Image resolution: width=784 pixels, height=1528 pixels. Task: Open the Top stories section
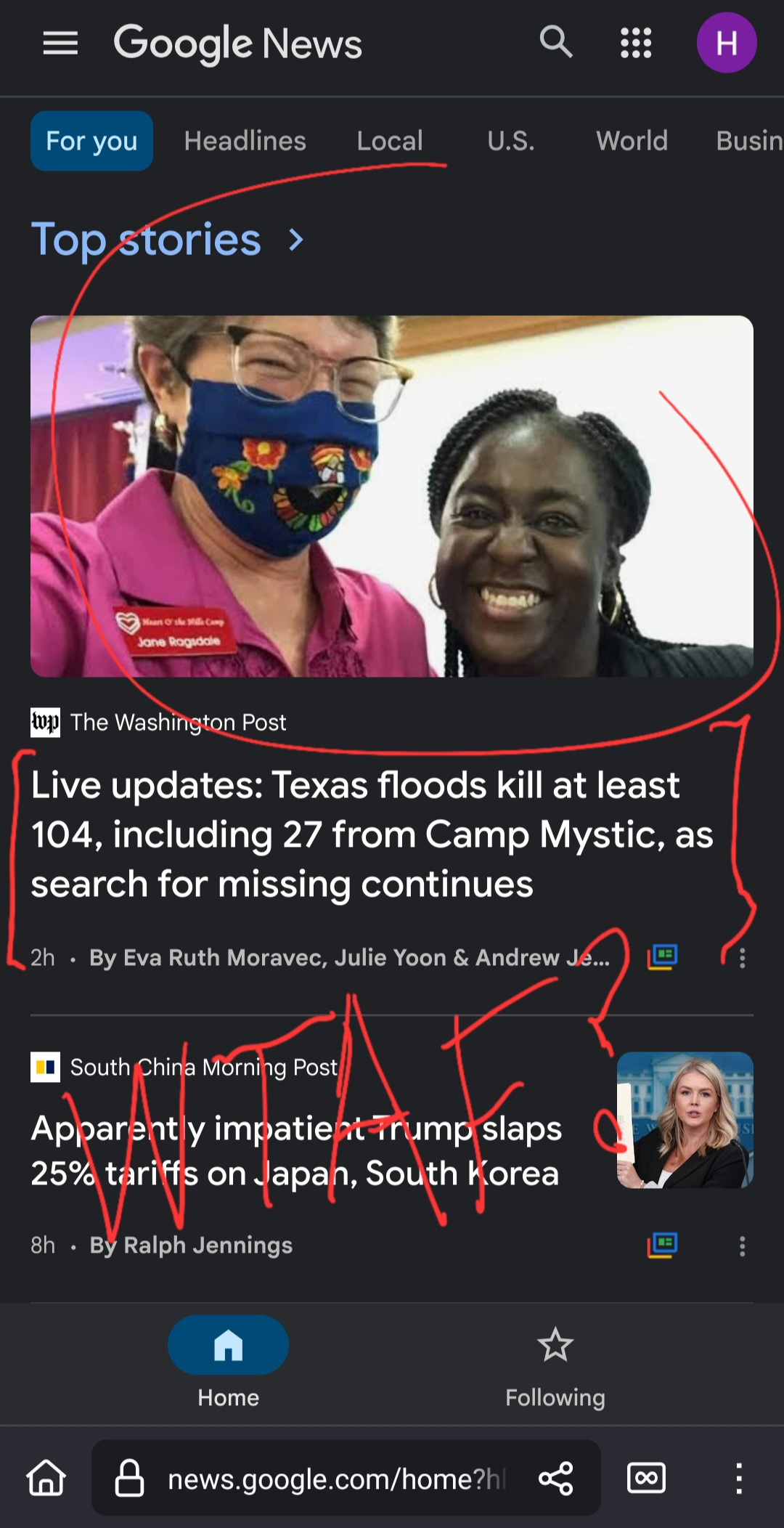(x=167, y=240)
